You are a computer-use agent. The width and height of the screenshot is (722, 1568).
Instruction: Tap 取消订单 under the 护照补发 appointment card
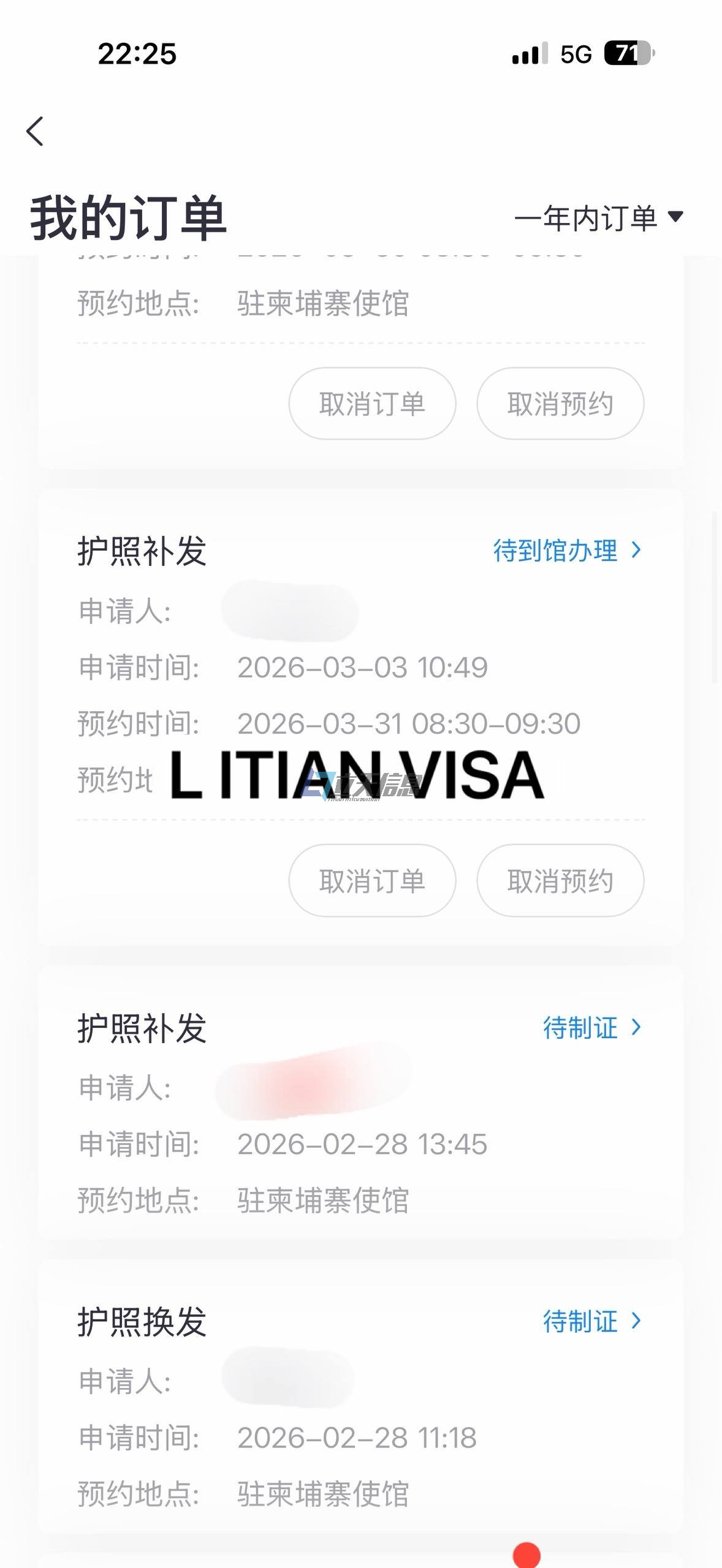(372, 881)
